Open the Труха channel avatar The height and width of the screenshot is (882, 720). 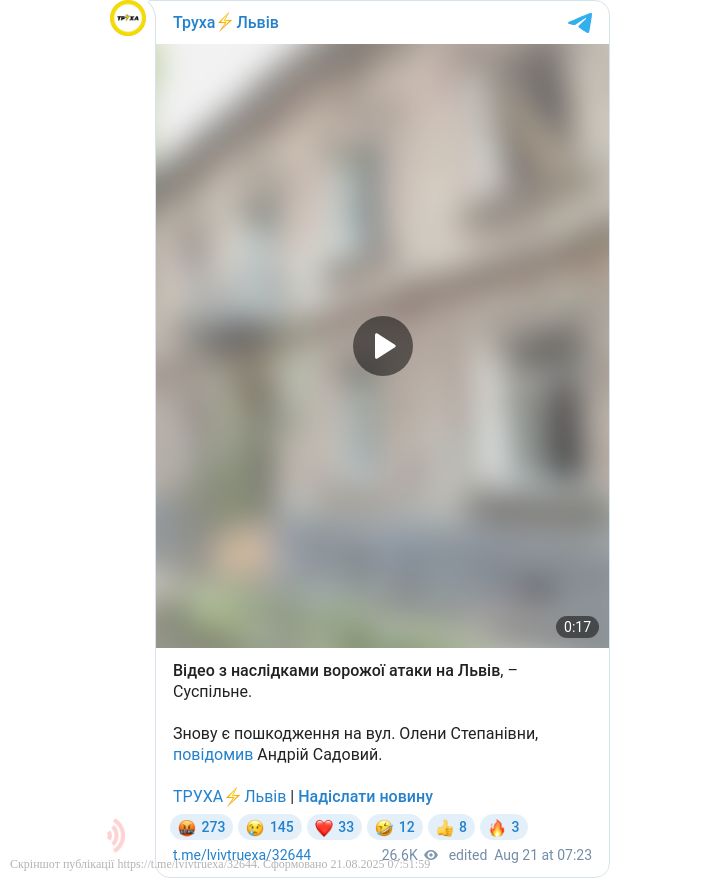[128, 18]
